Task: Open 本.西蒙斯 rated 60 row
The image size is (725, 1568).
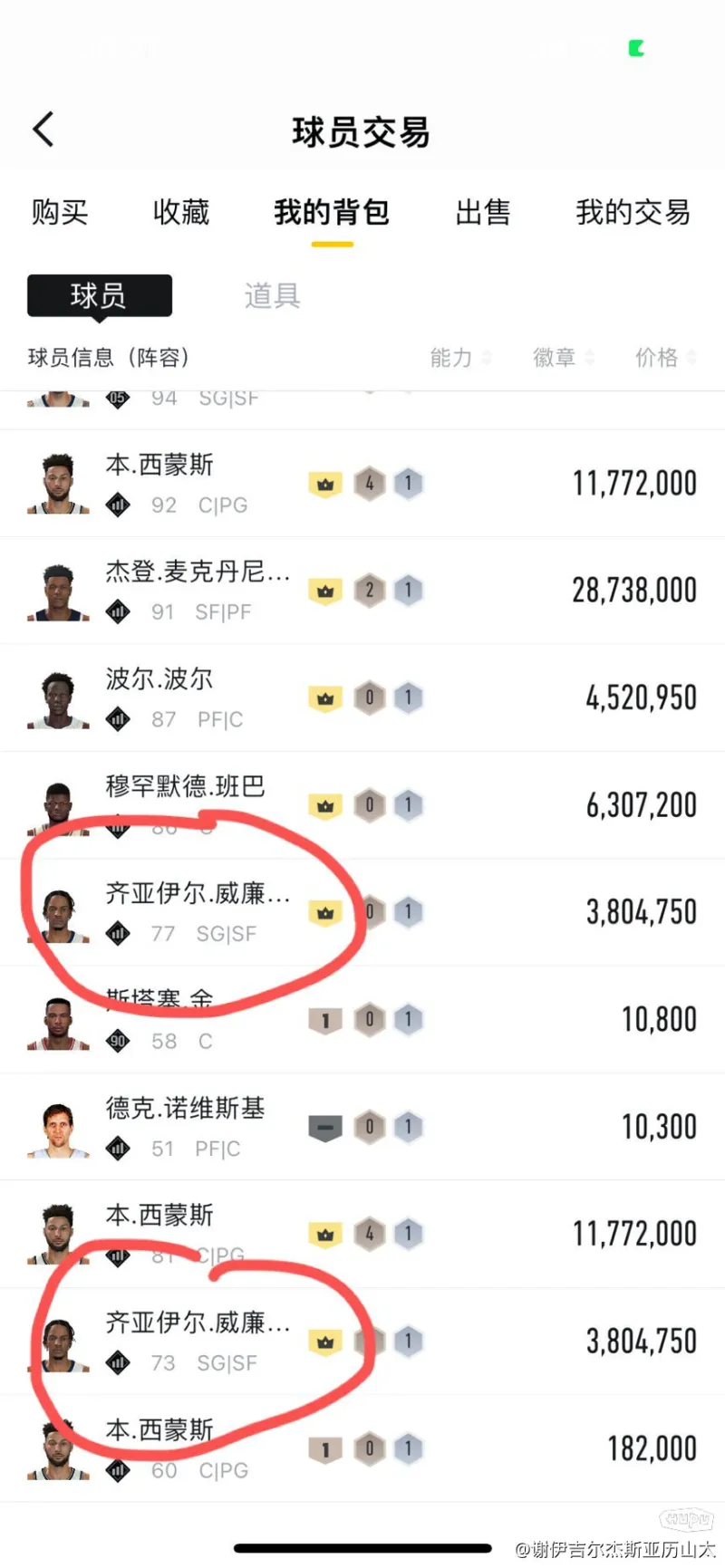Action: (362, 1448)
